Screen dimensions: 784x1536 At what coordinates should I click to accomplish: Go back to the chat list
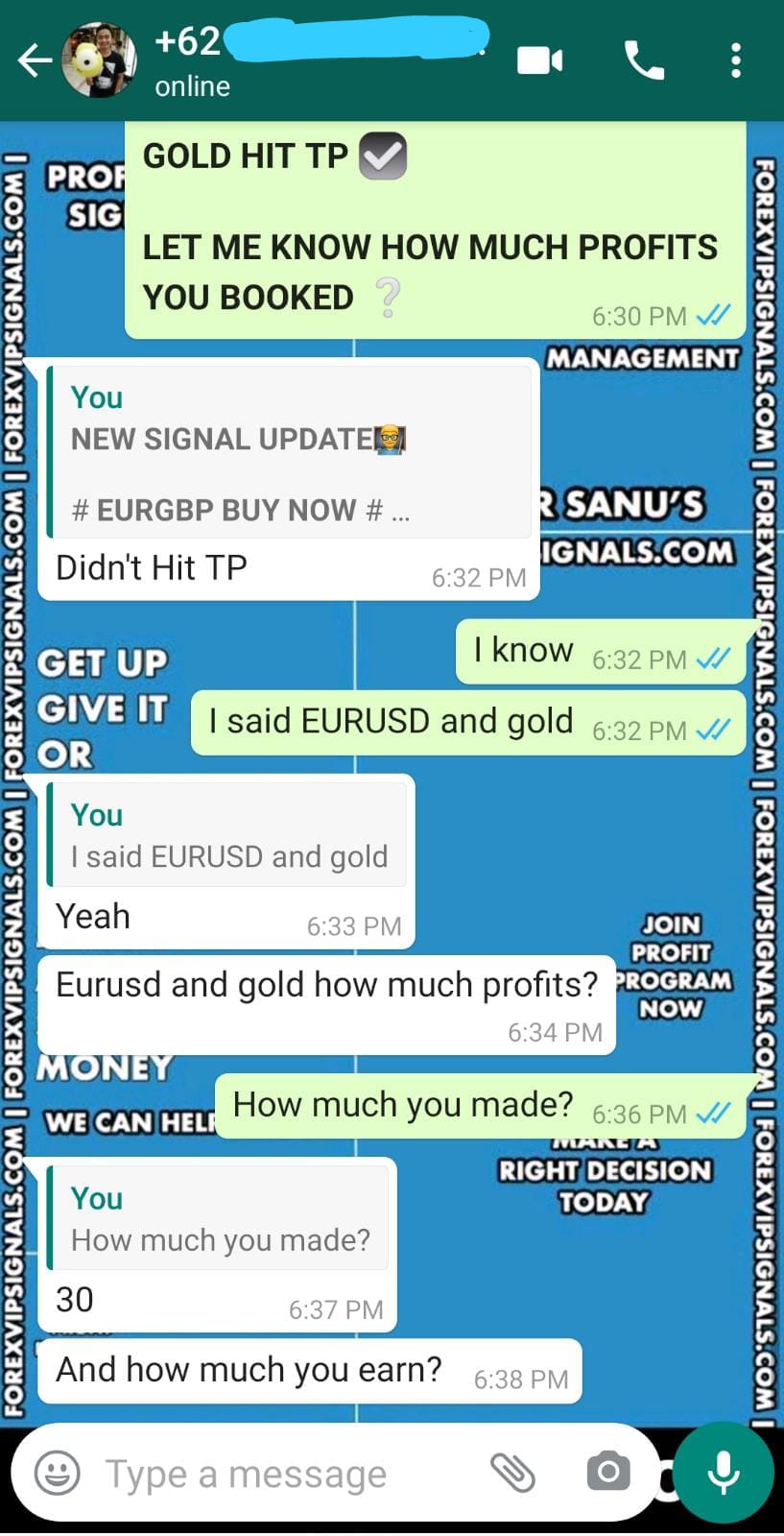pyautogui.click(x=35, y=61)
